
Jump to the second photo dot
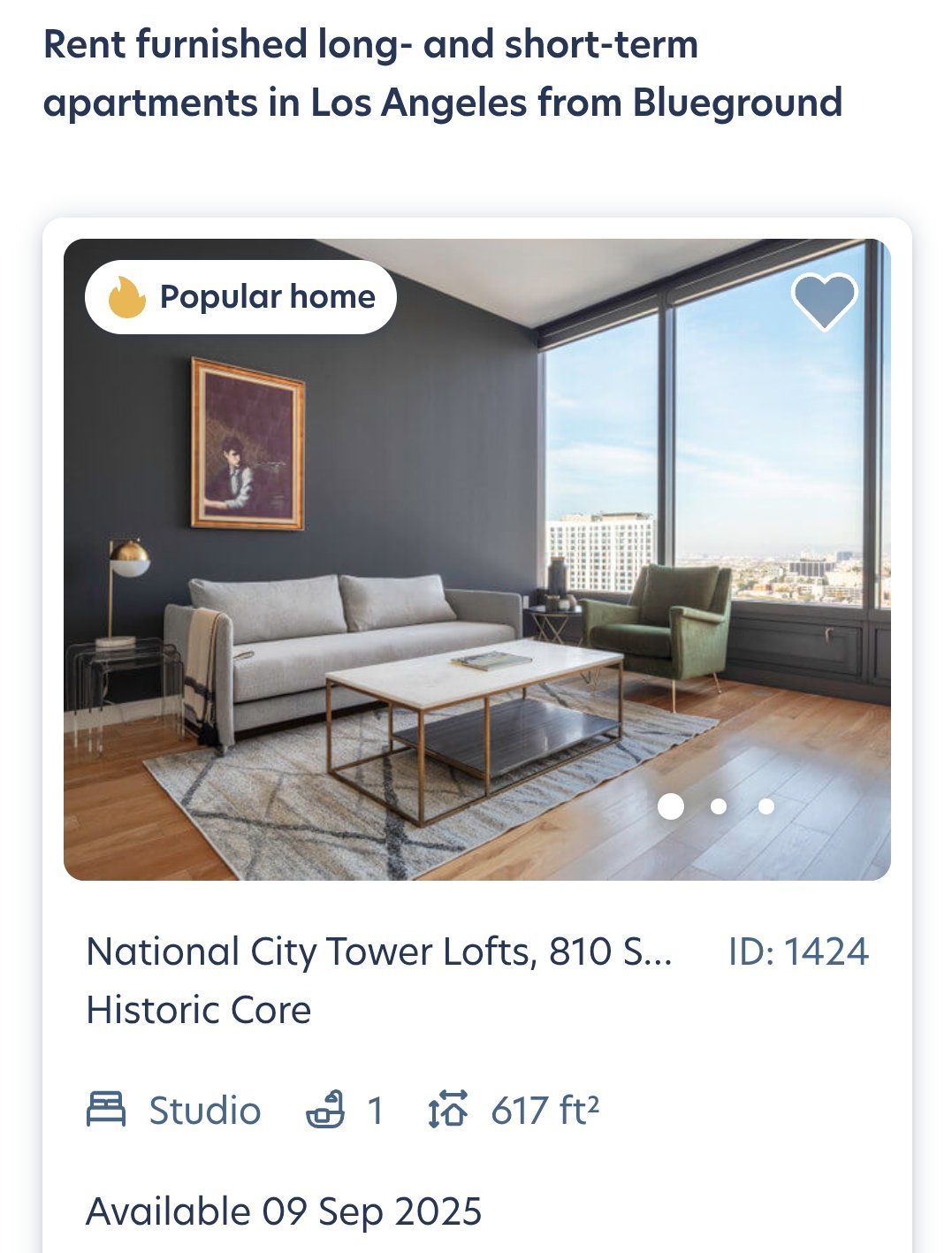point(719,806)
